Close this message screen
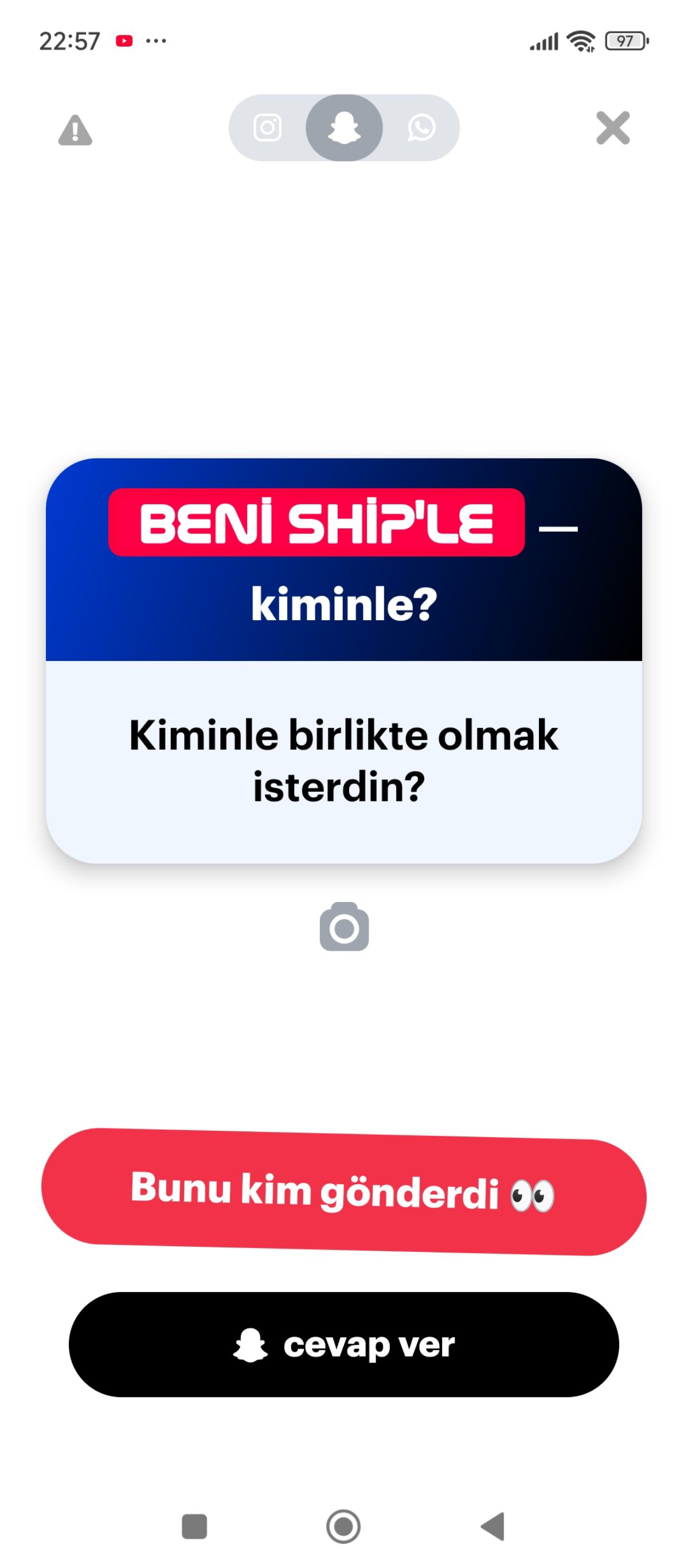The image size is (688, 1568). (x=612, y=128)
